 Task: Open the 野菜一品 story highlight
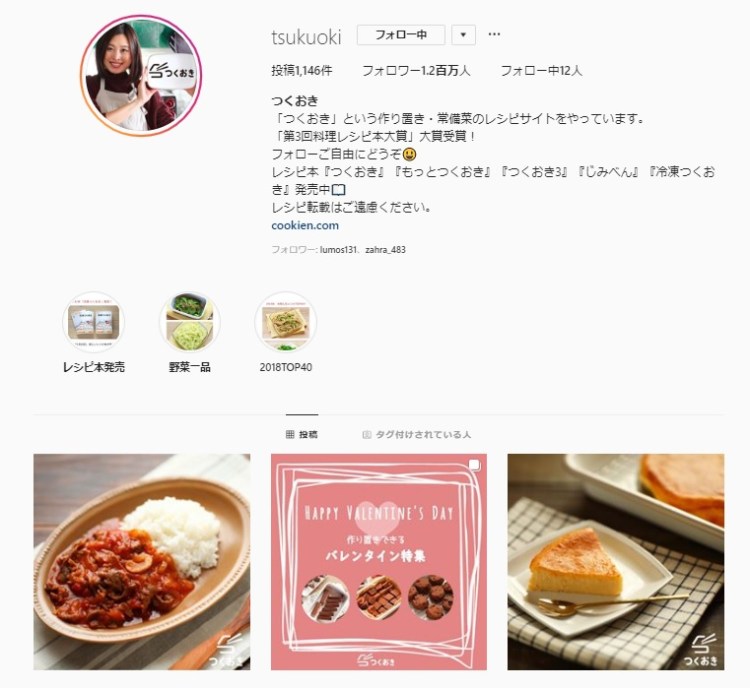(189, 322)
